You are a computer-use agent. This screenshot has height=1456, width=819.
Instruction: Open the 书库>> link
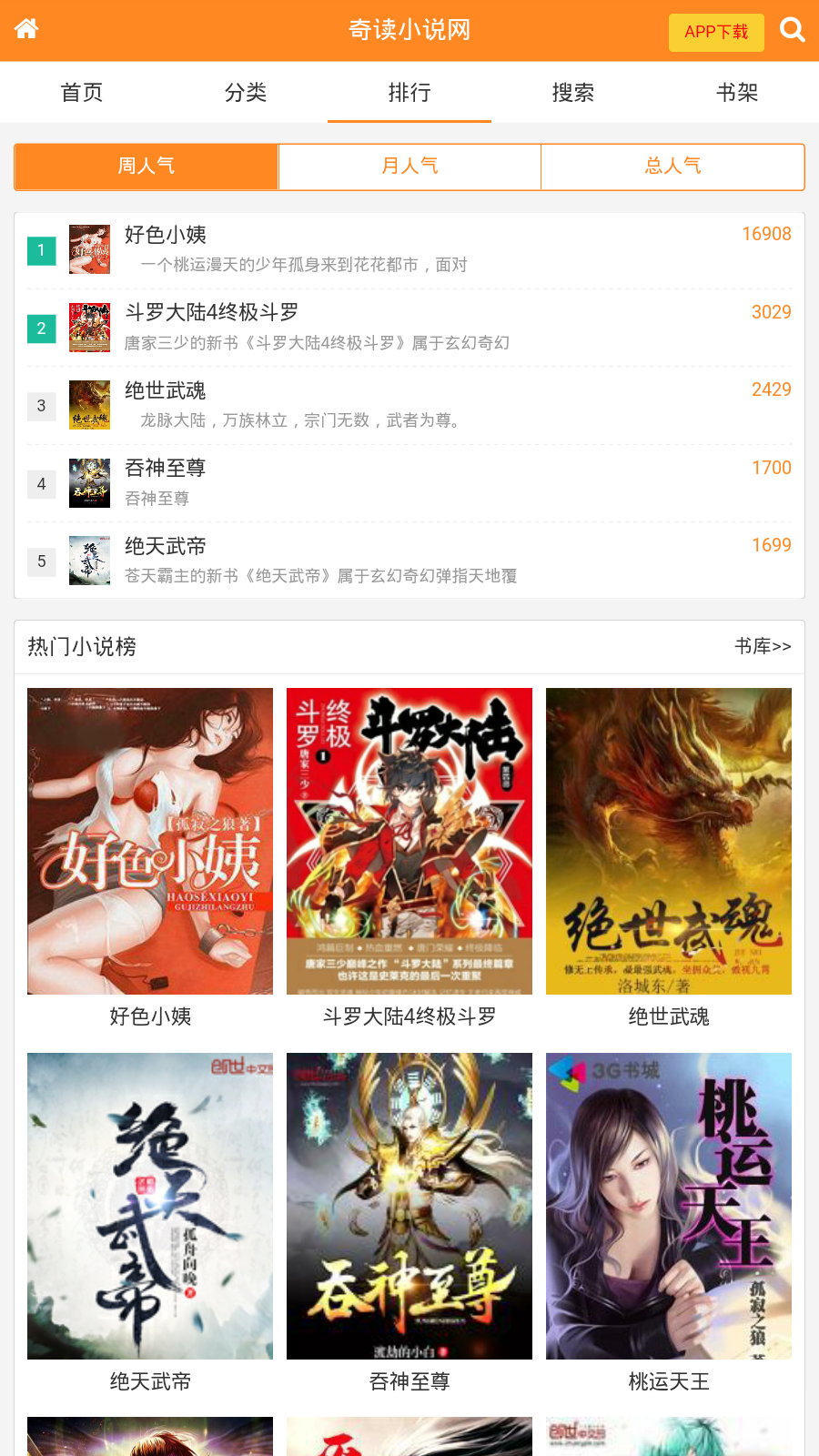coord(763,646)
